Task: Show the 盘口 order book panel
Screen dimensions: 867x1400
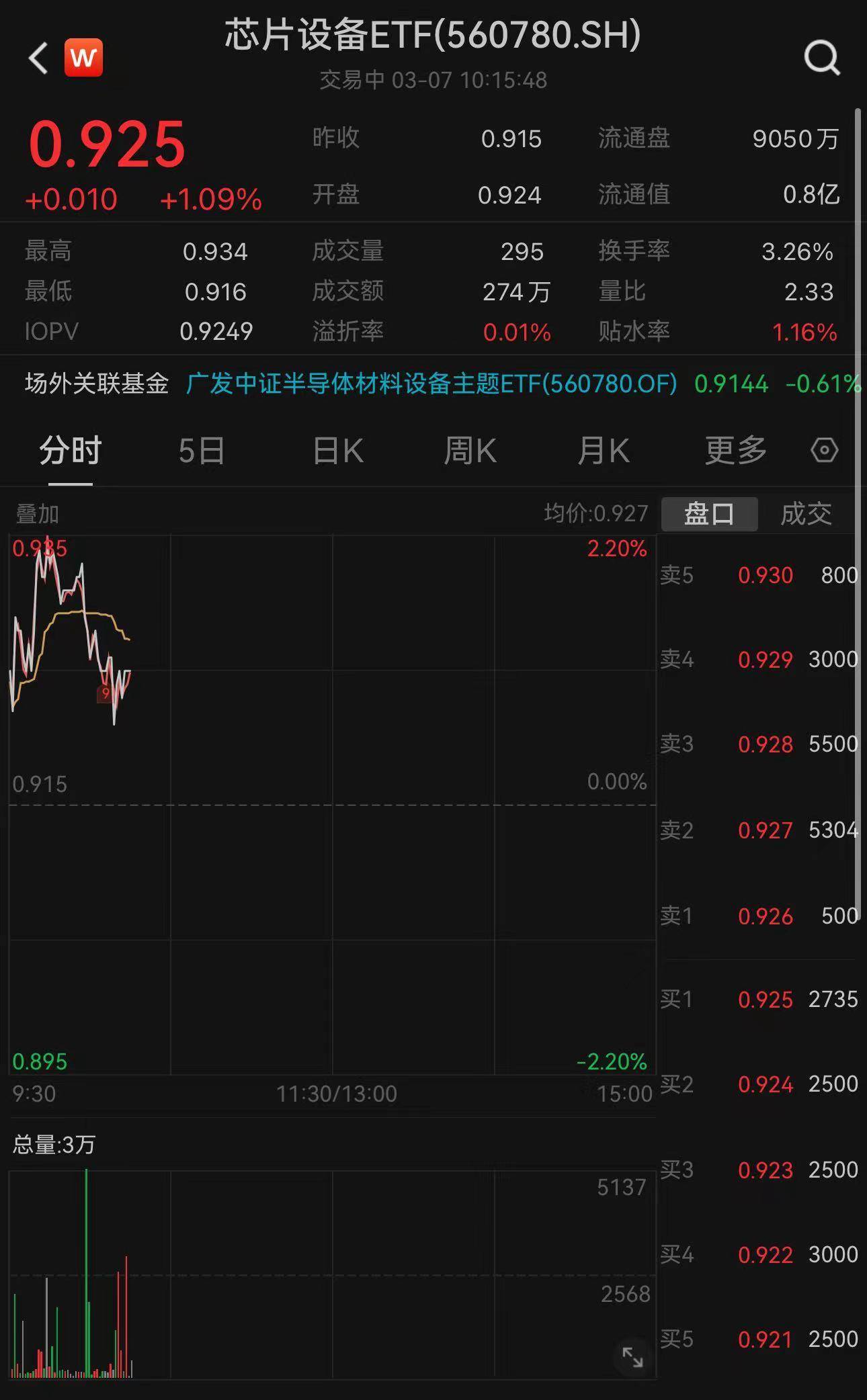Action: (x=709, y=514)
